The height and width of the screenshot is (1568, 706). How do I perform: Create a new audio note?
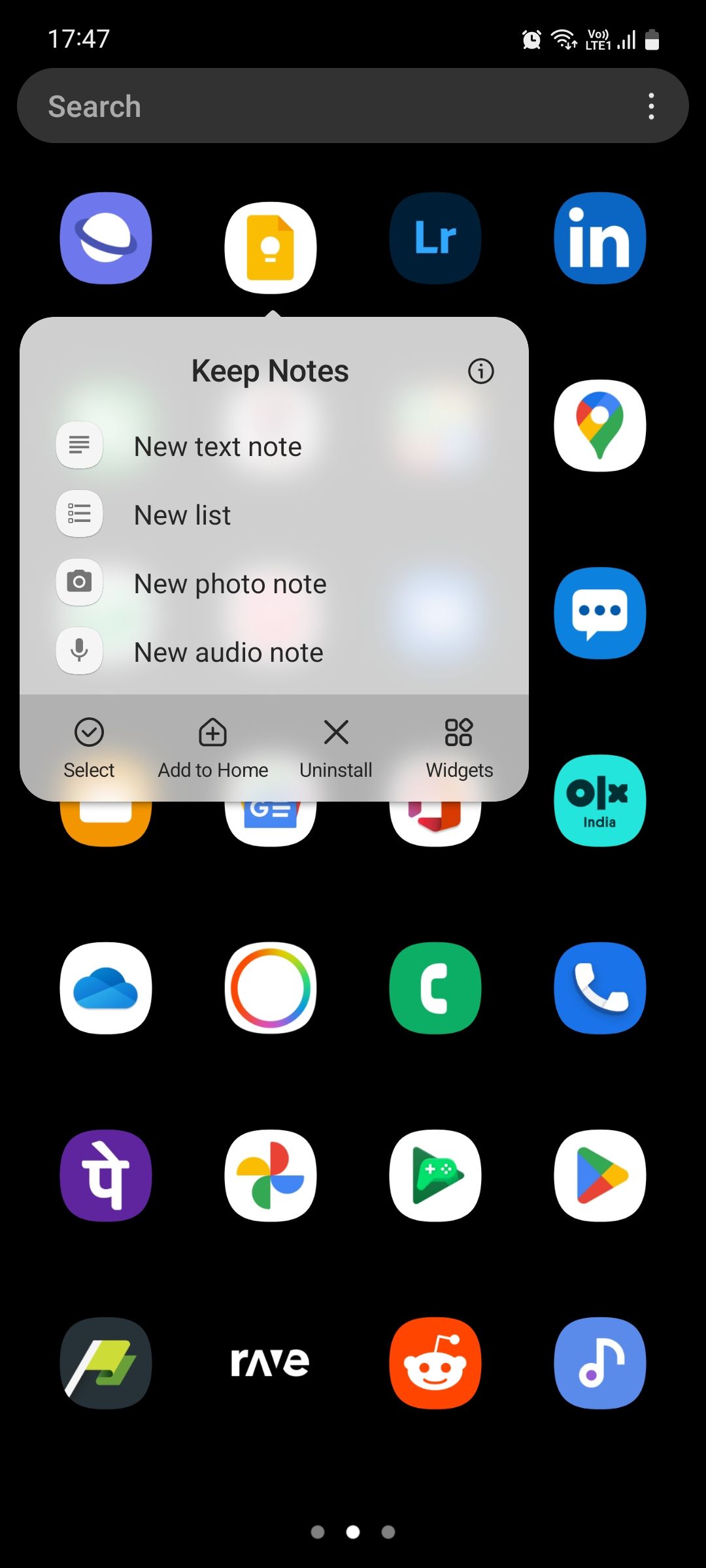(x=227, y=651)
